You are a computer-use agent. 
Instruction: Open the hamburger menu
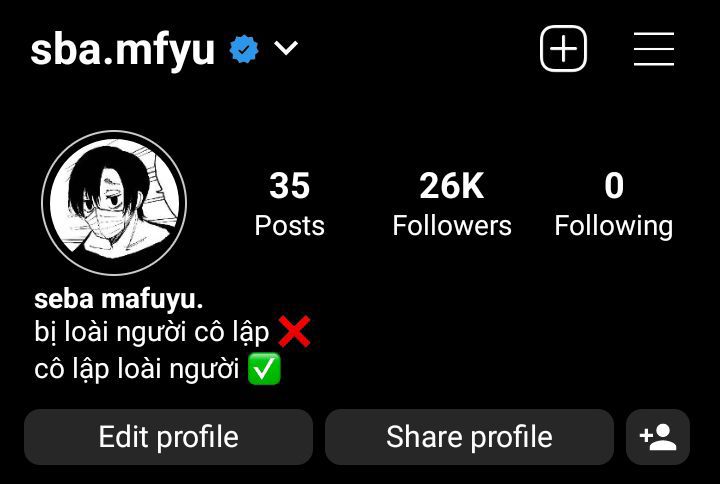(653, 48)
